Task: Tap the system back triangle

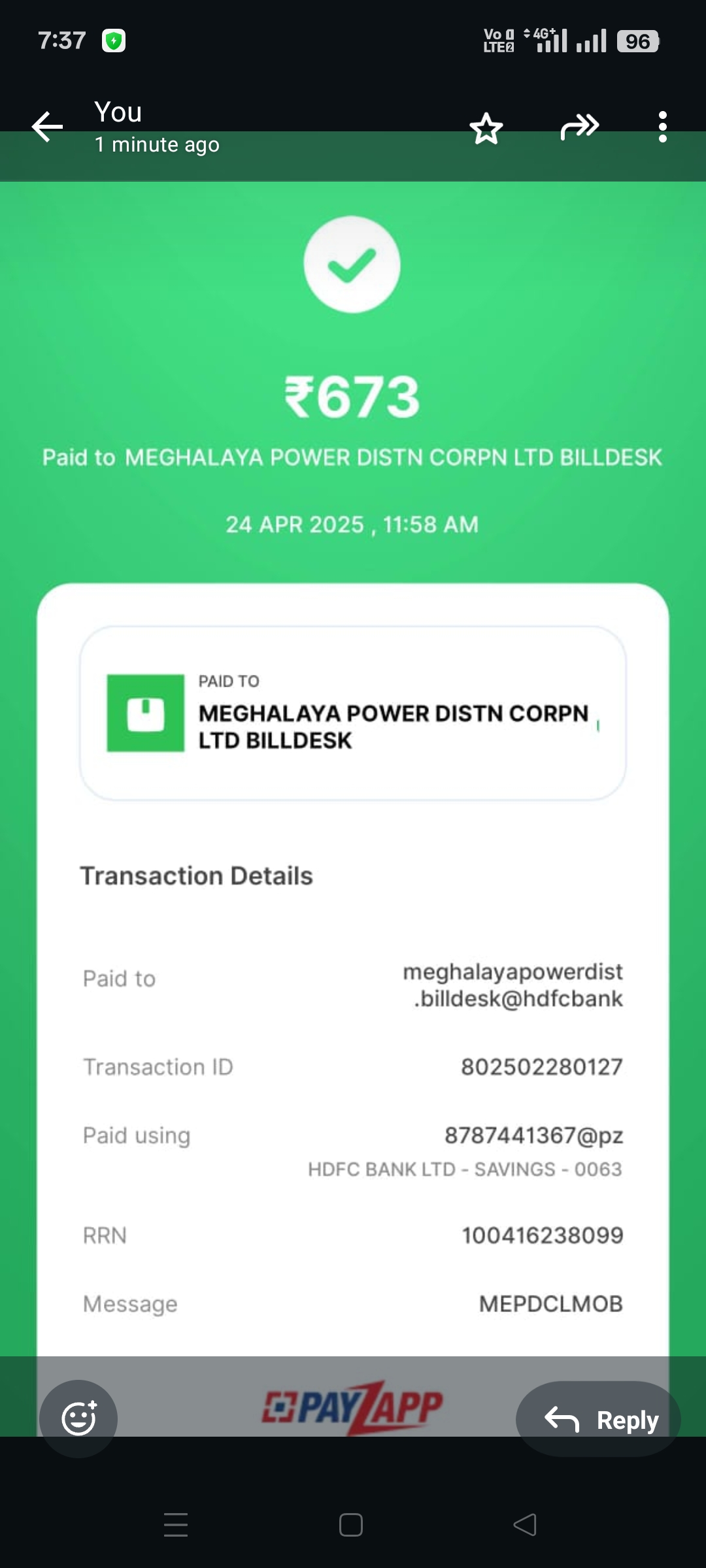Action: [525, 1525]
